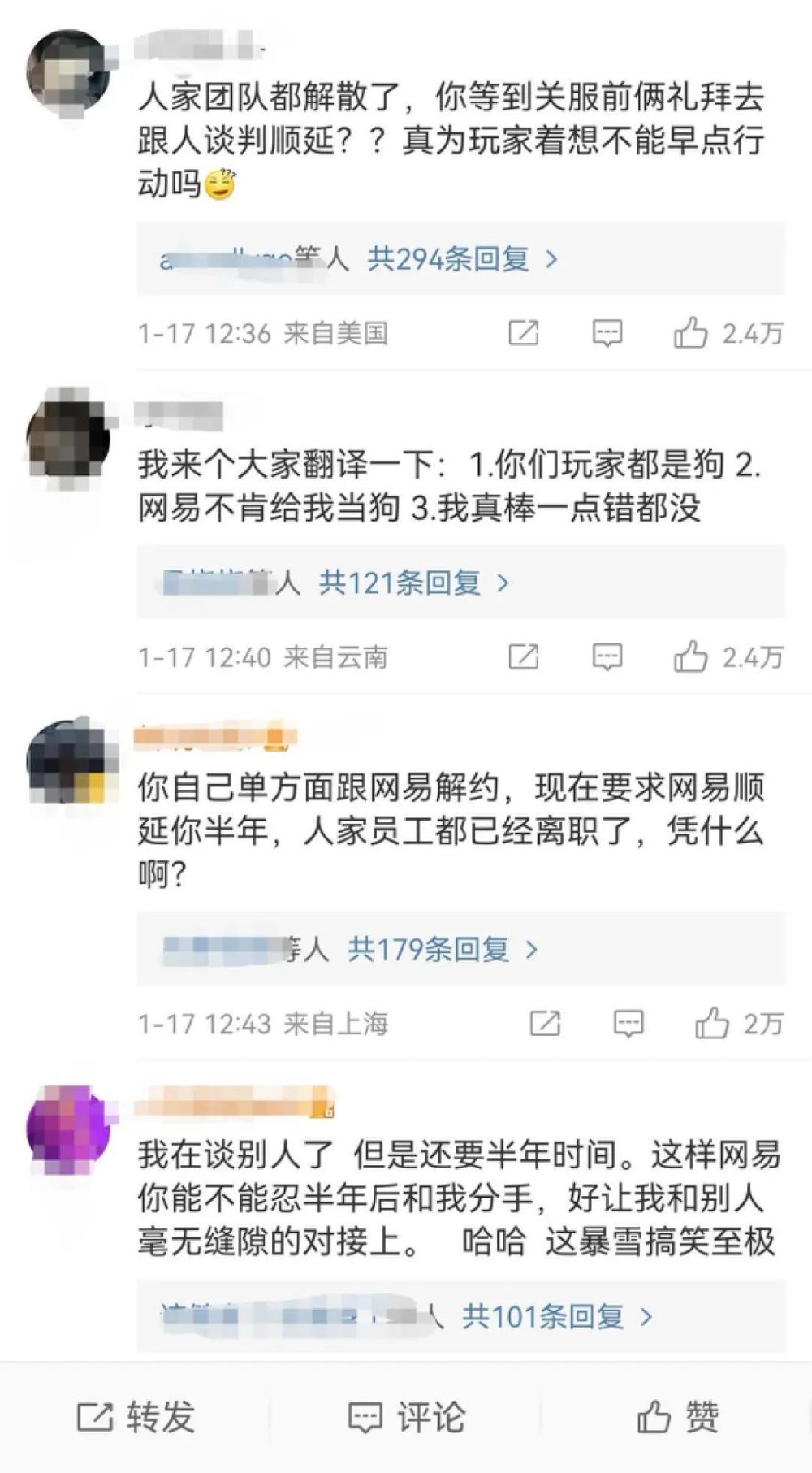The width and height of the screenshot is (812, 1473).
Task: Expand the 共121条回复 replies thread
Action: (414, 583)
